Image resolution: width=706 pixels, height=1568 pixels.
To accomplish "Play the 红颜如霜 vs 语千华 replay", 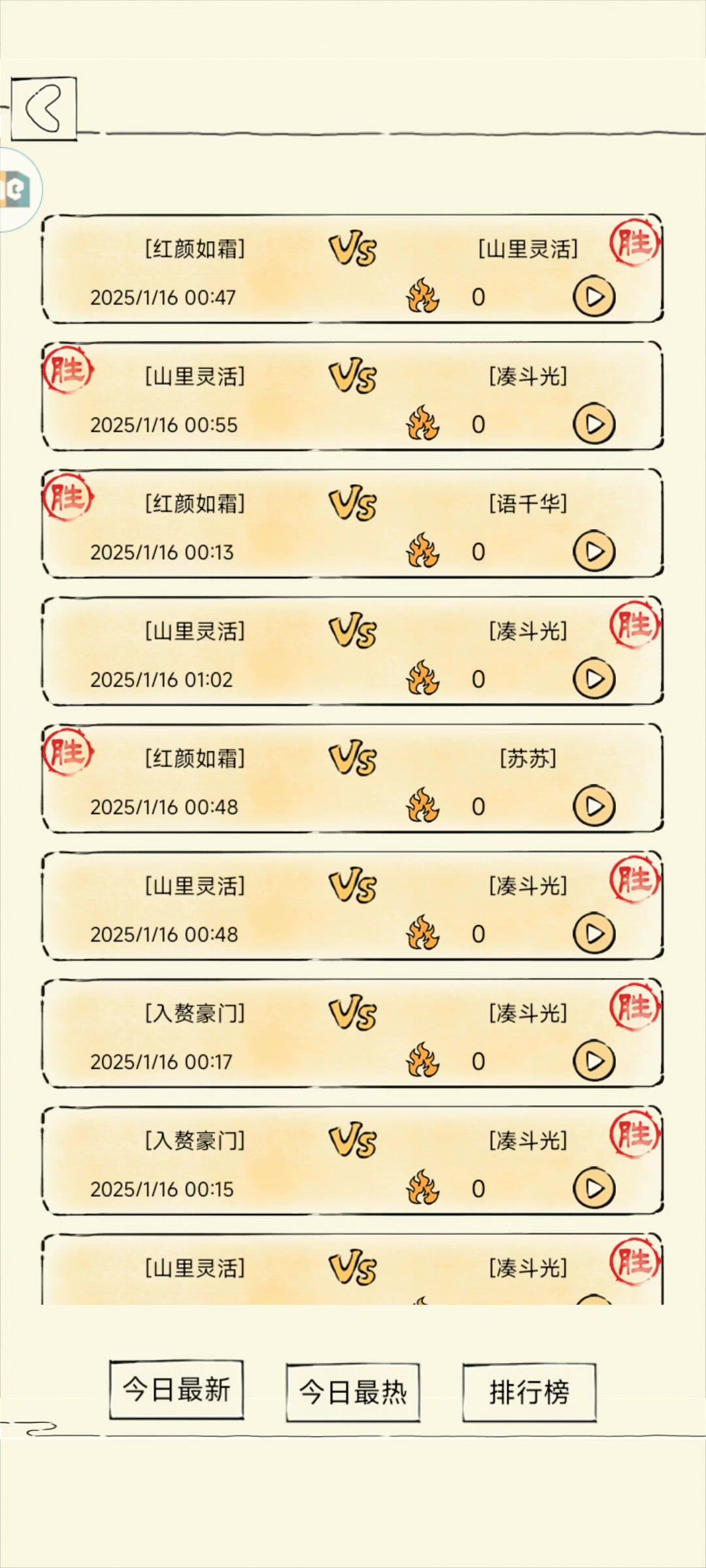I will pyautogui.click(x=594, y=551).
